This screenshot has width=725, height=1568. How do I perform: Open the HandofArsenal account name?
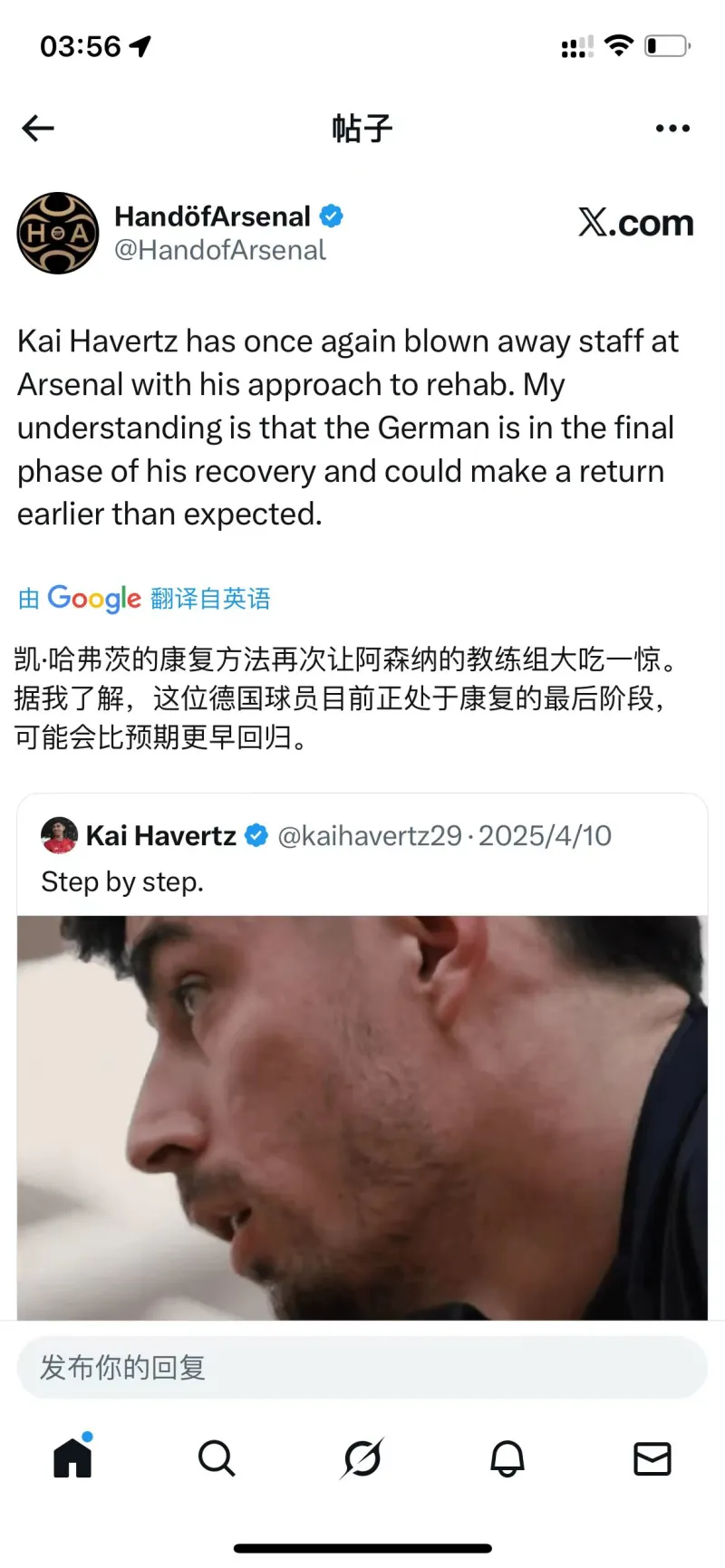212,216
